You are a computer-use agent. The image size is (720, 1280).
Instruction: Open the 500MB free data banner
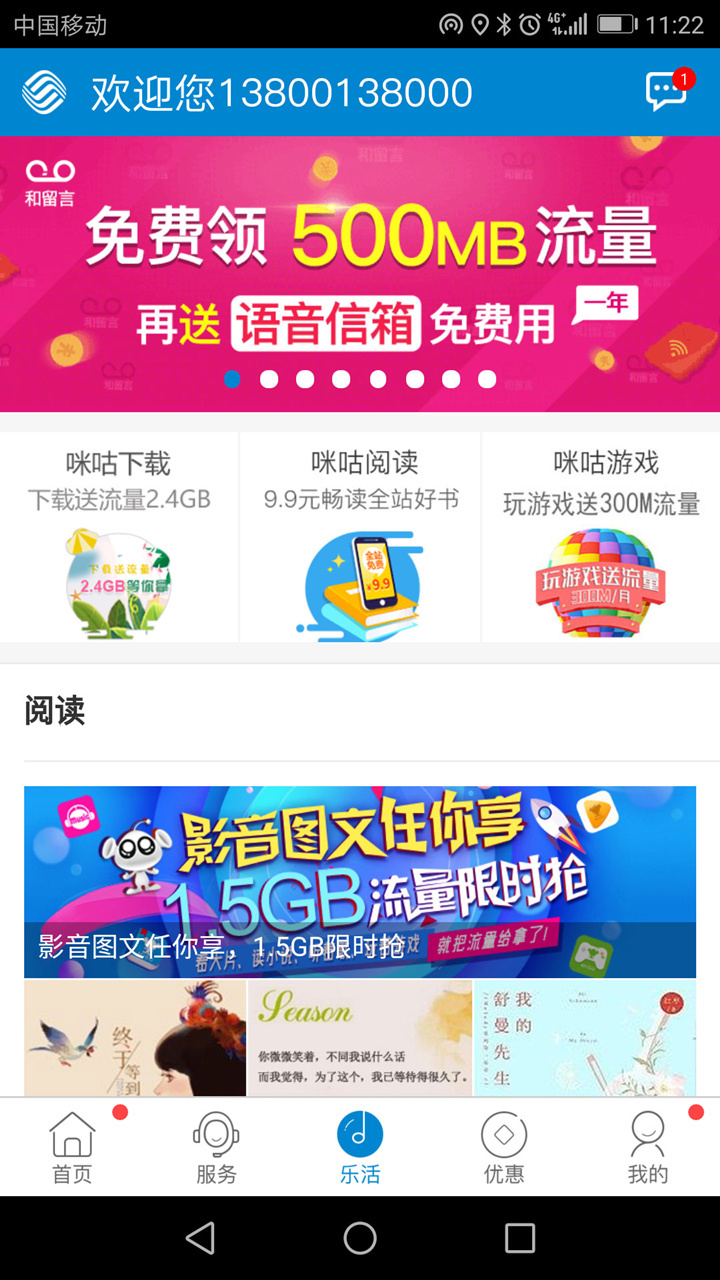coord(360,273)
